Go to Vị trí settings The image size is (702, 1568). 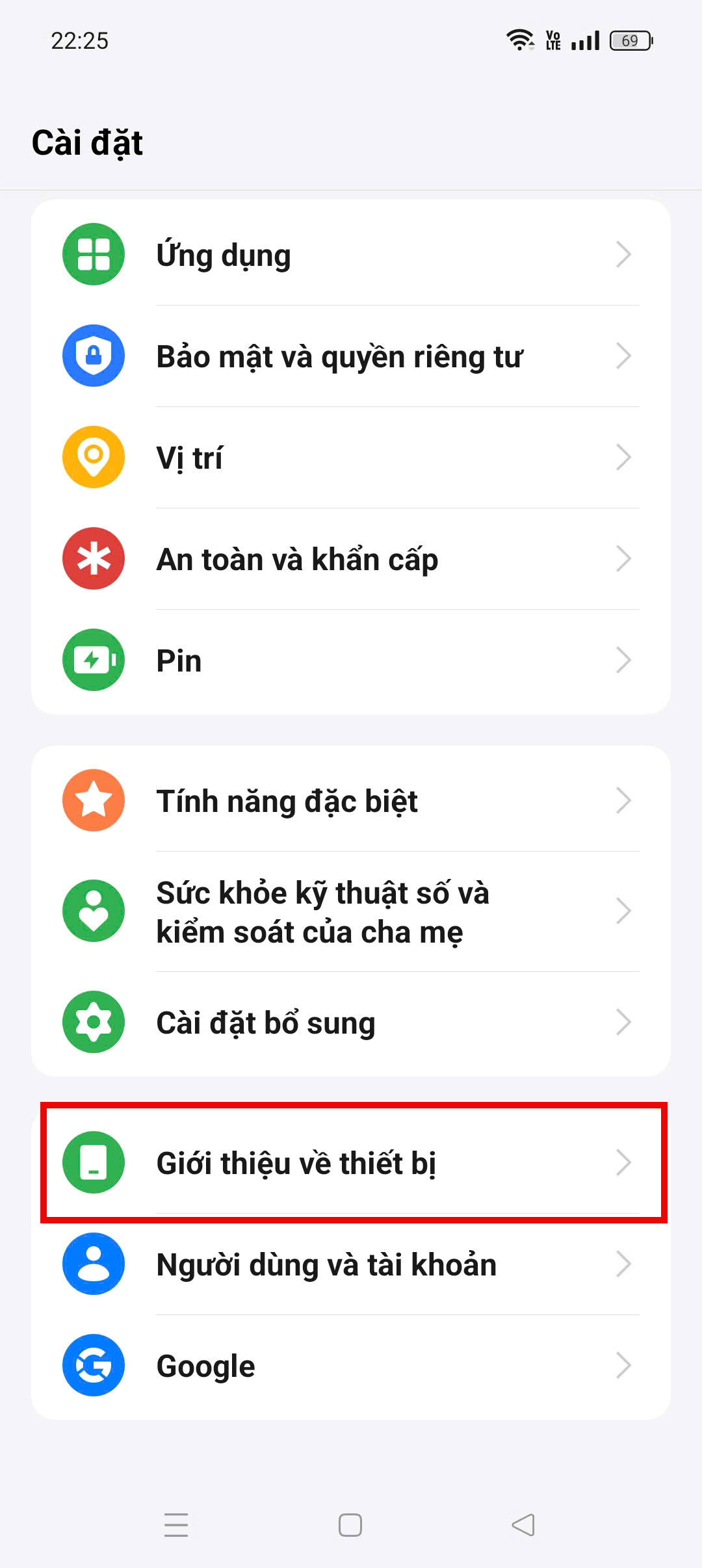click(x=351, y=458)
